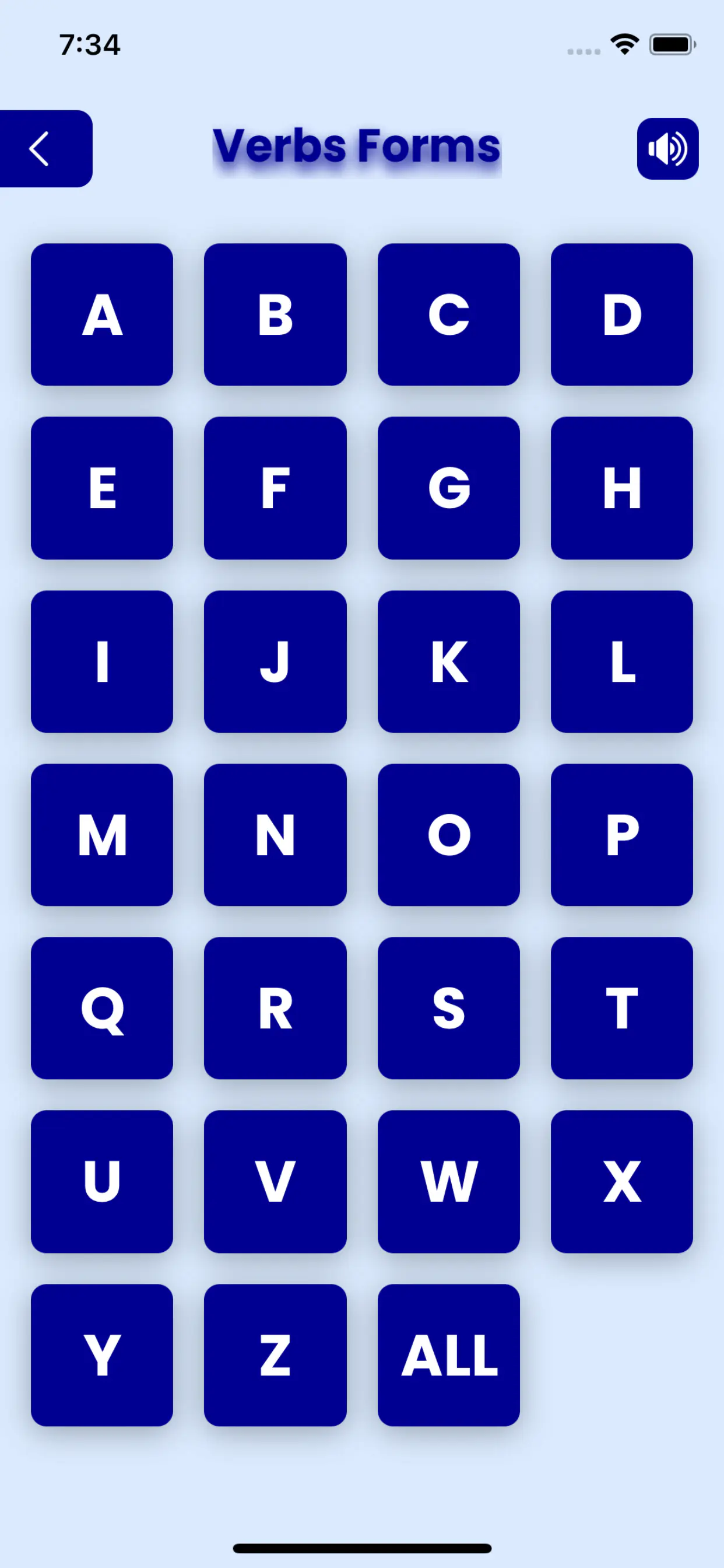724x1568 pixels.
Task: Select the letter B tile
Action: (x=275, y=314)
